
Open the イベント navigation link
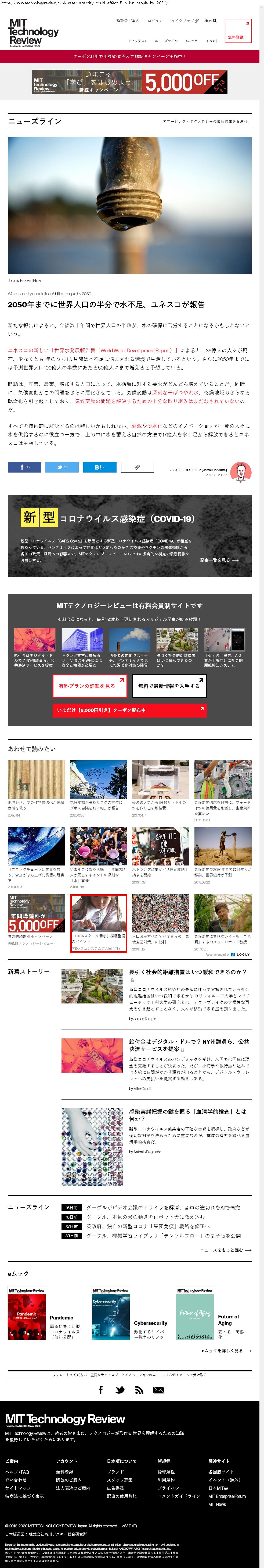point(212,41)
